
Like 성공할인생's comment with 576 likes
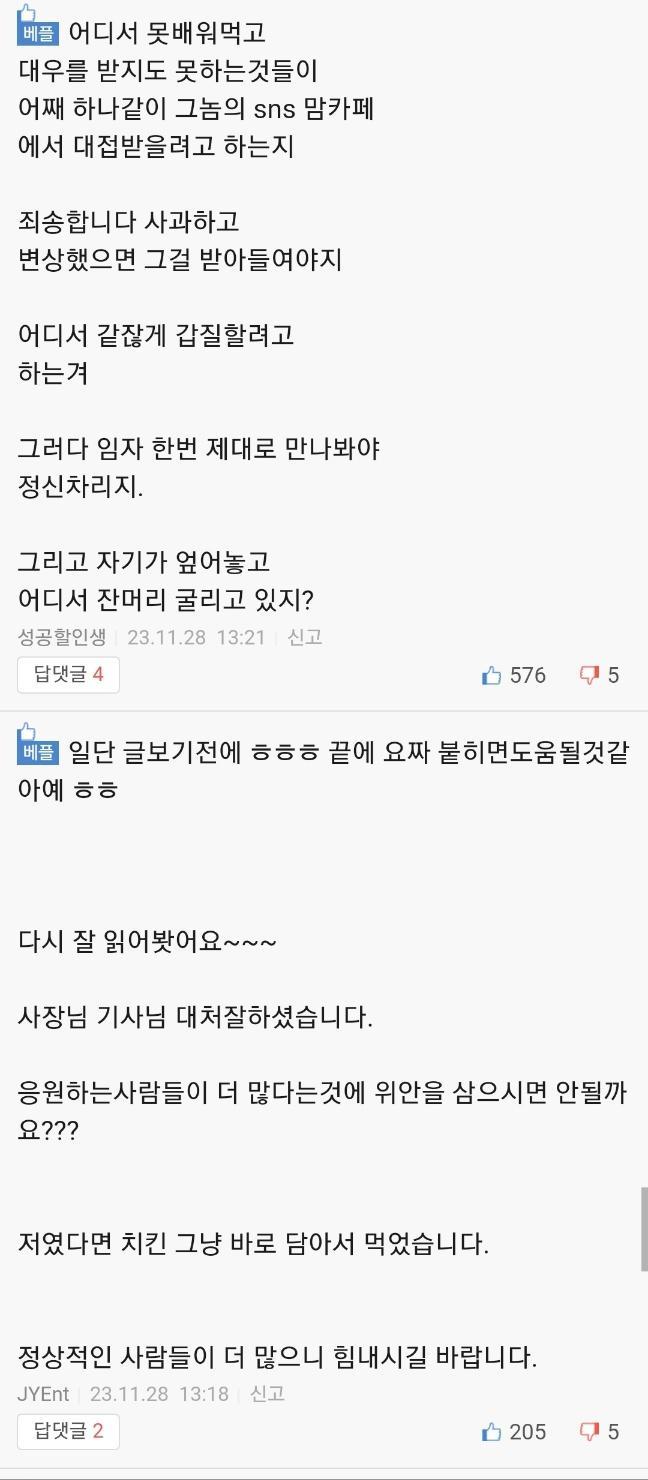pyautogui.click(x=492, y=676)
